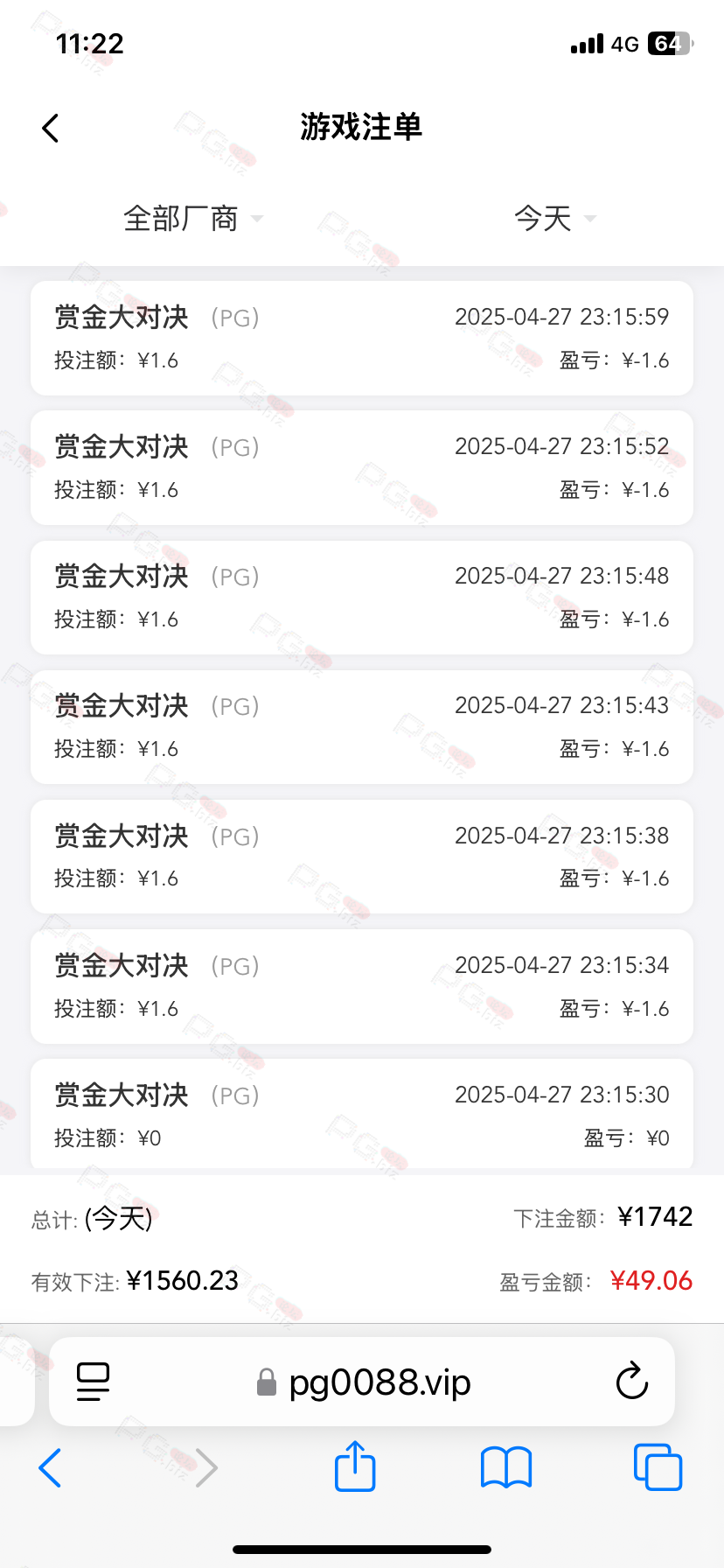This screenshot has height=1568, width=724.
Task: Open the bet record from 23:15:59
Action: tap(362, 338)
